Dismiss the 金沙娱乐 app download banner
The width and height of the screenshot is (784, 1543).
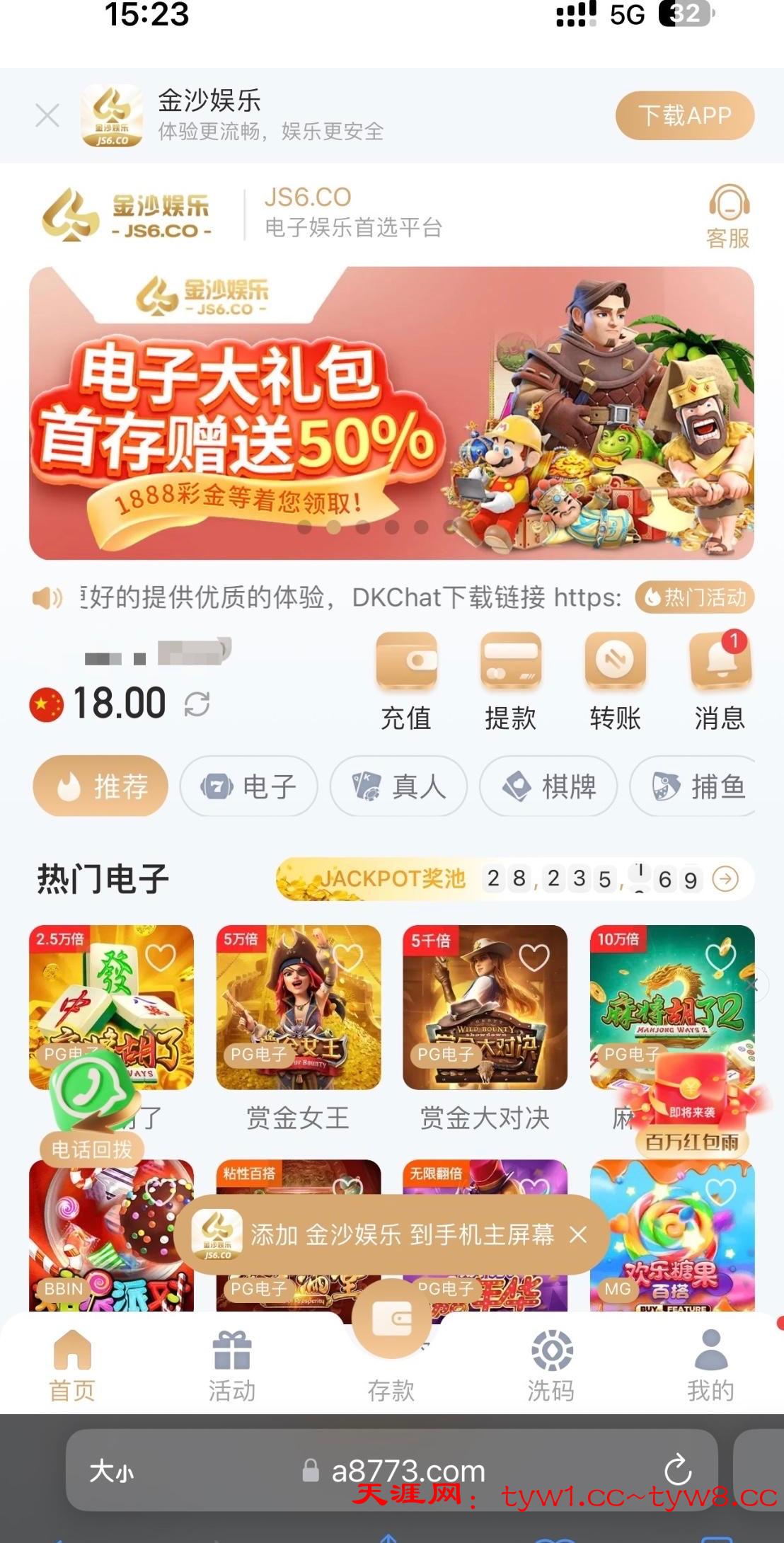(x=47, y=115)
